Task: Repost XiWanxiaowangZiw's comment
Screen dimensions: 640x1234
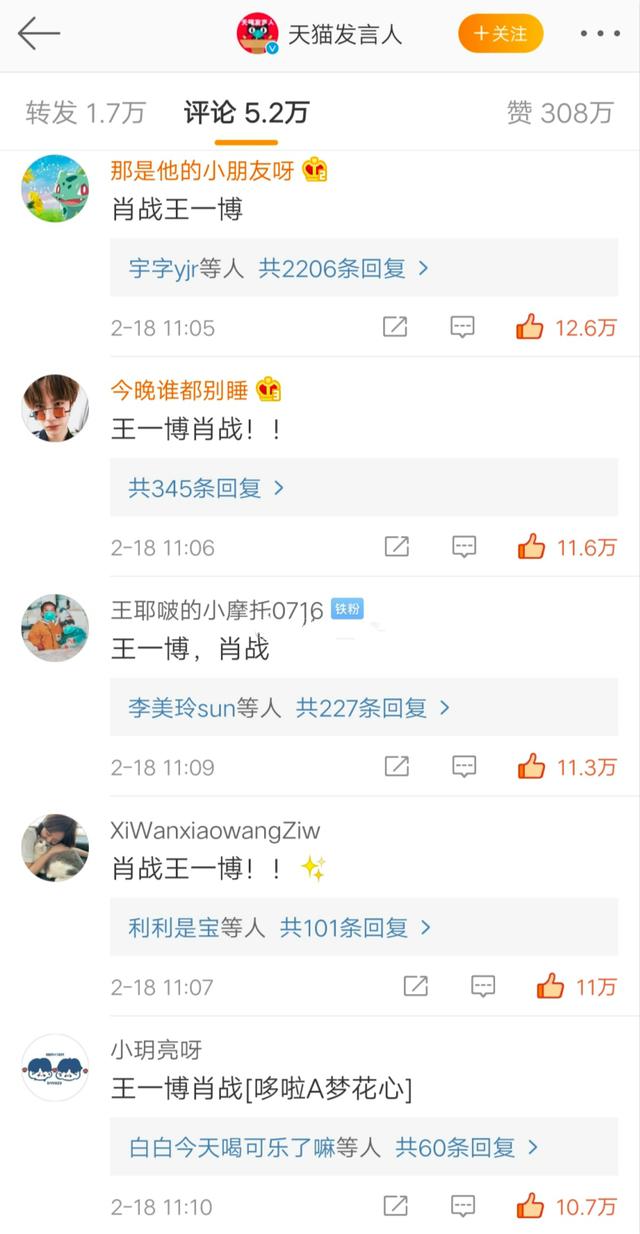Action: pyautogui.click(x=415, y=987)
